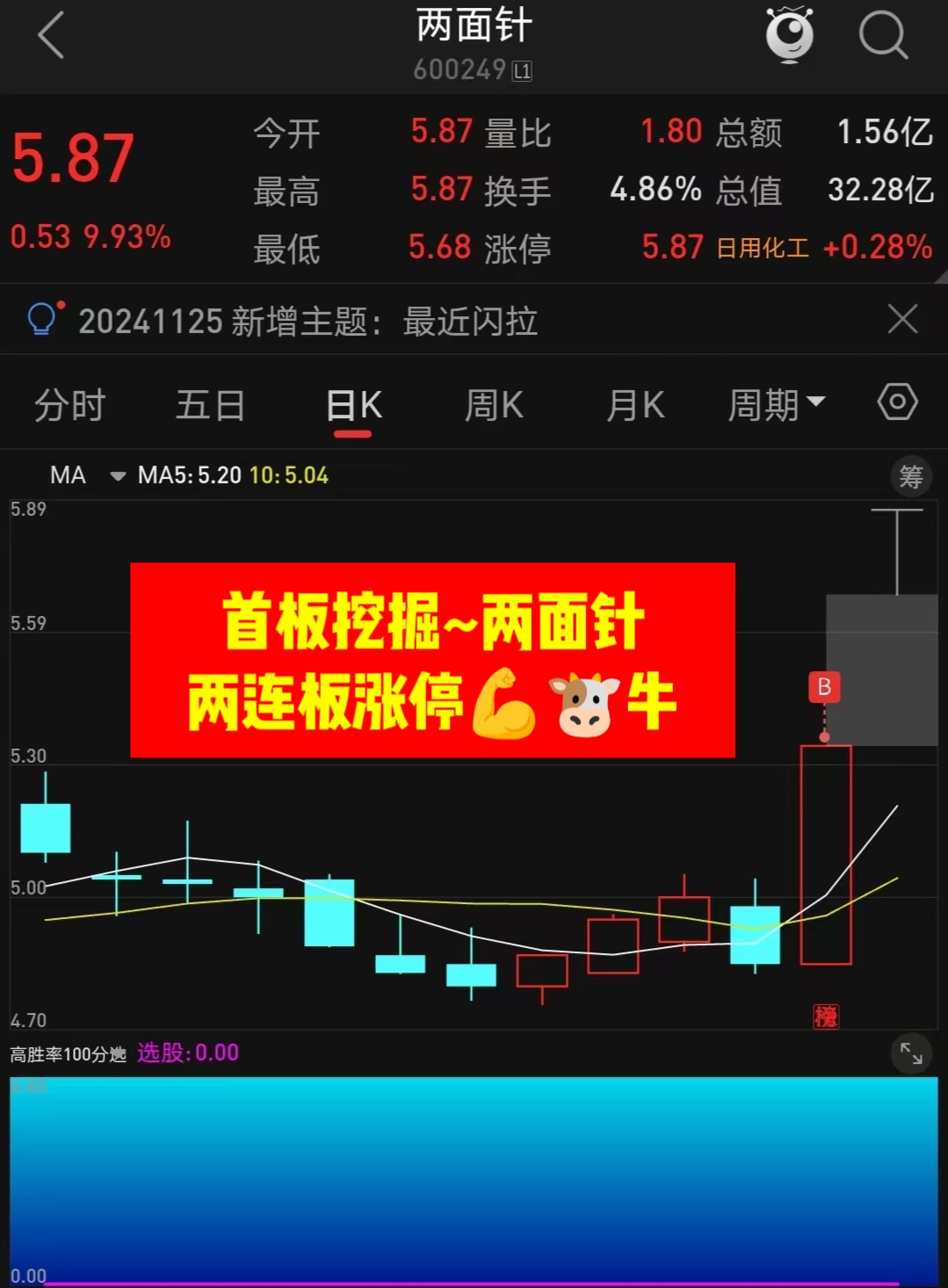Switch to the 周K chart tab
Image resolution: width=948 pixels, height=1288 pixels.
coord(494,406)
